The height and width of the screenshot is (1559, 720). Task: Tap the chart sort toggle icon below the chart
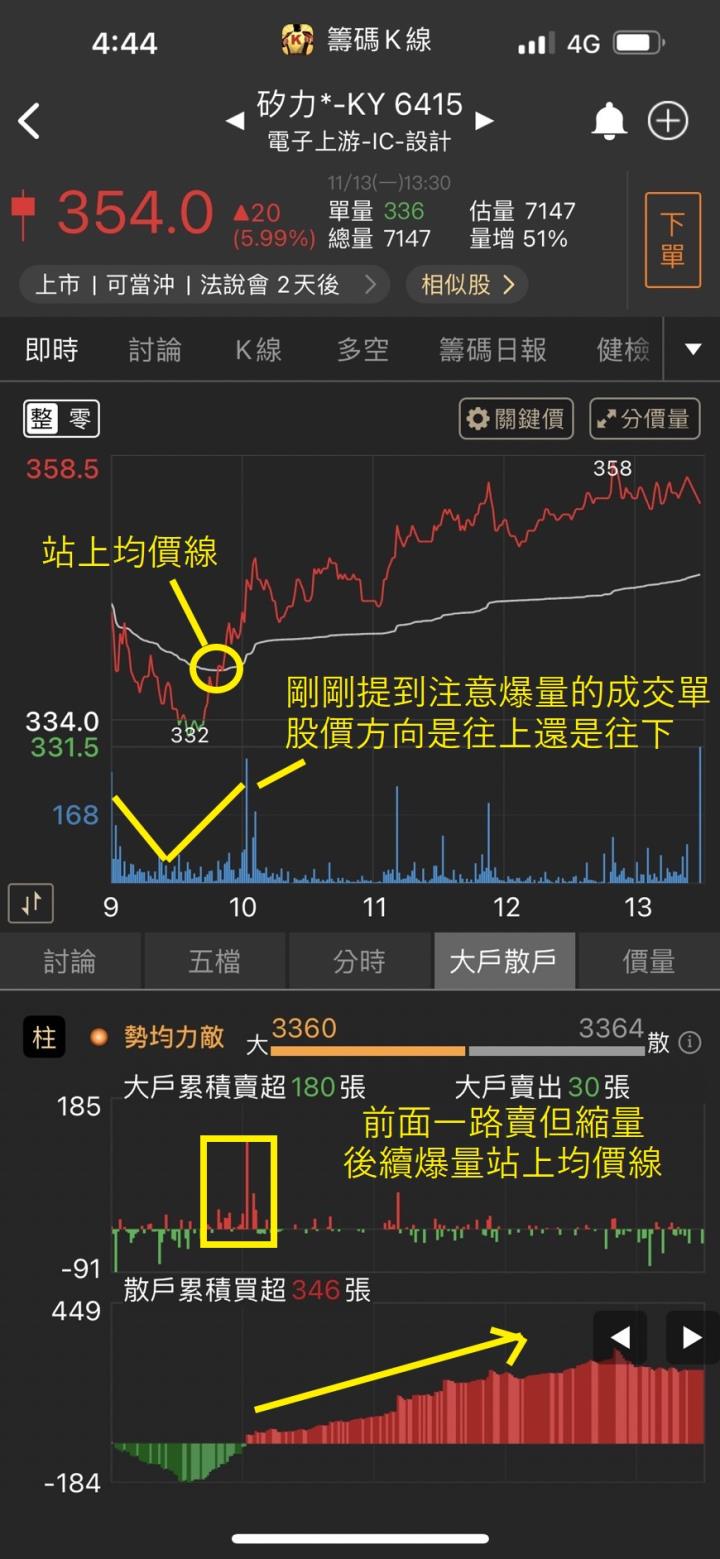coord(30,903)
